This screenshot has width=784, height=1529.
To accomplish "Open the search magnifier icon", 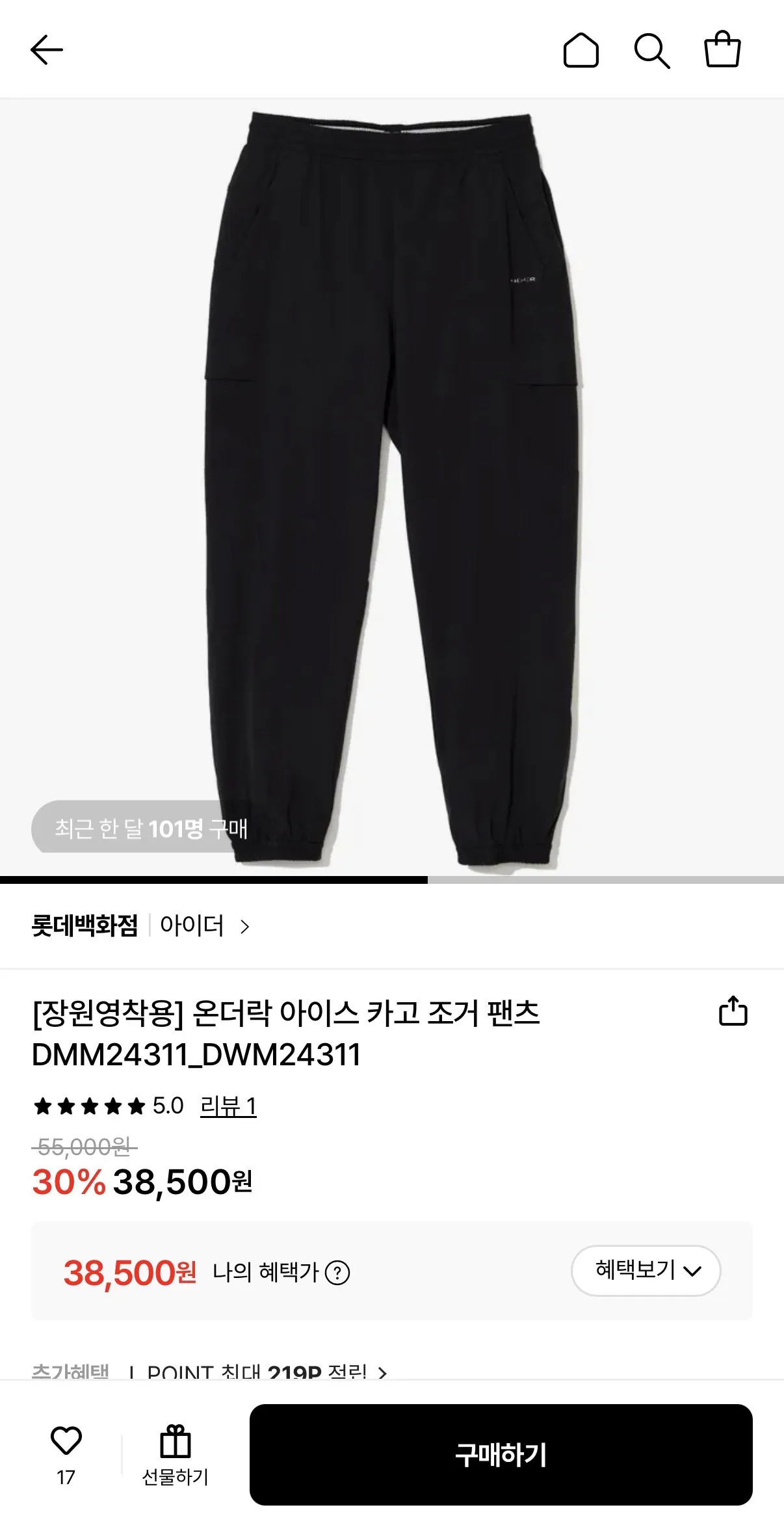I will 651,50.
